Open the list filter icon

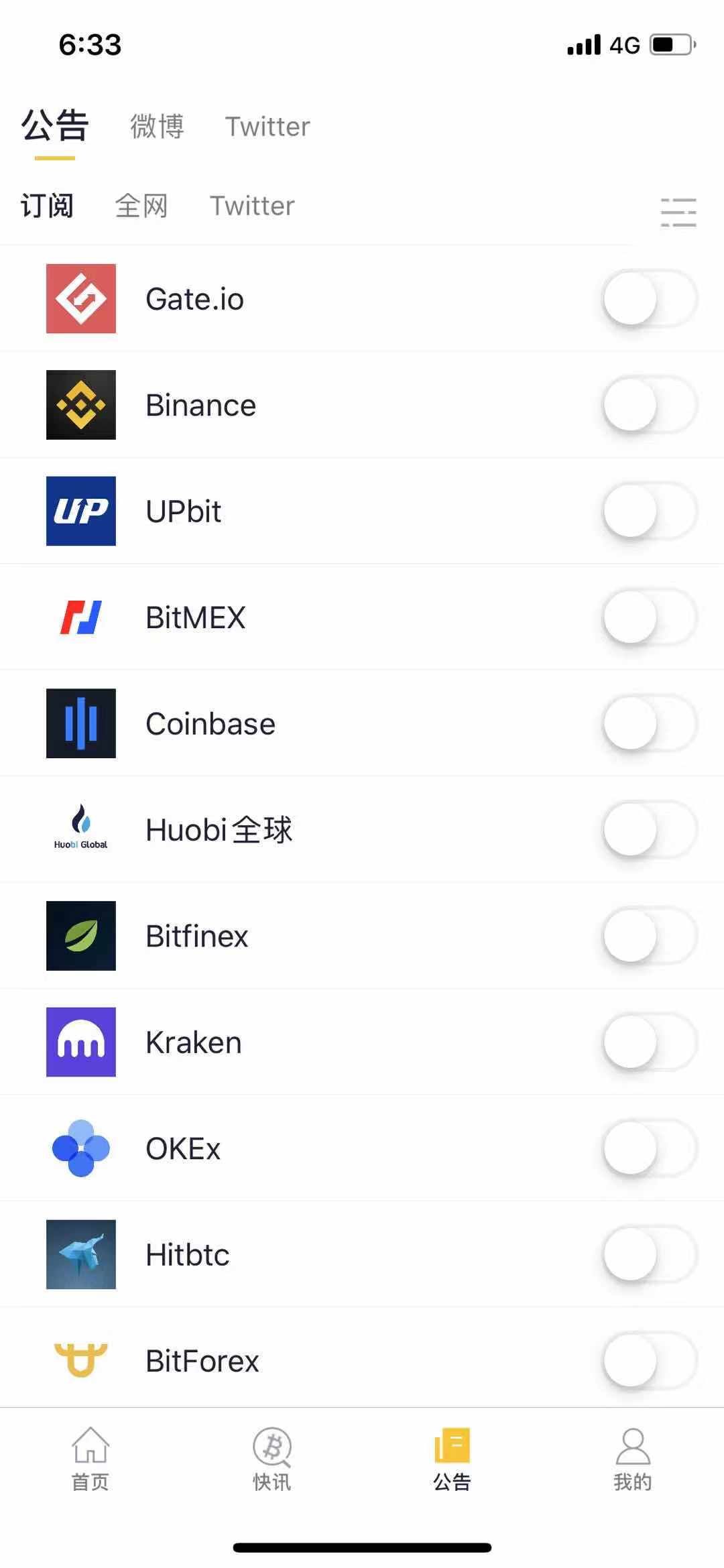(x=678, y=212)
